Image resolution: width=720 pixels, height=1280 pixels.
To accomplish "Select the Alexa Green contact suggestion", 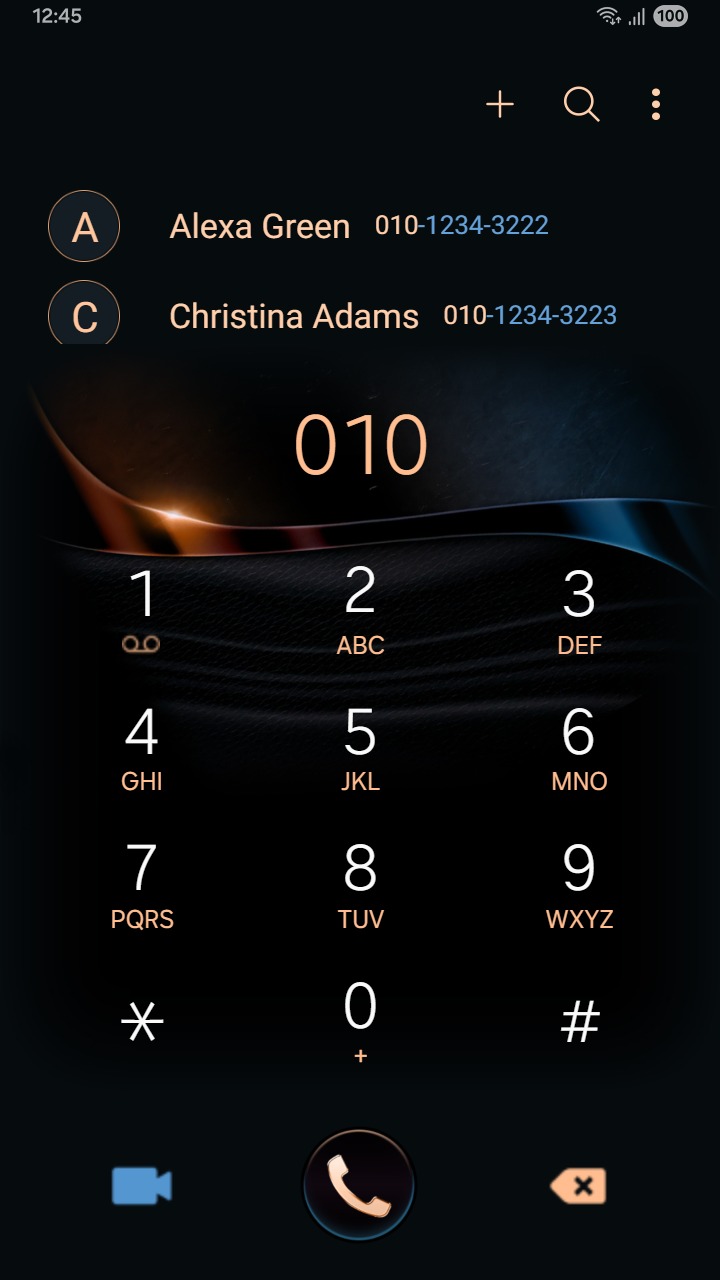I will point(360,227).
